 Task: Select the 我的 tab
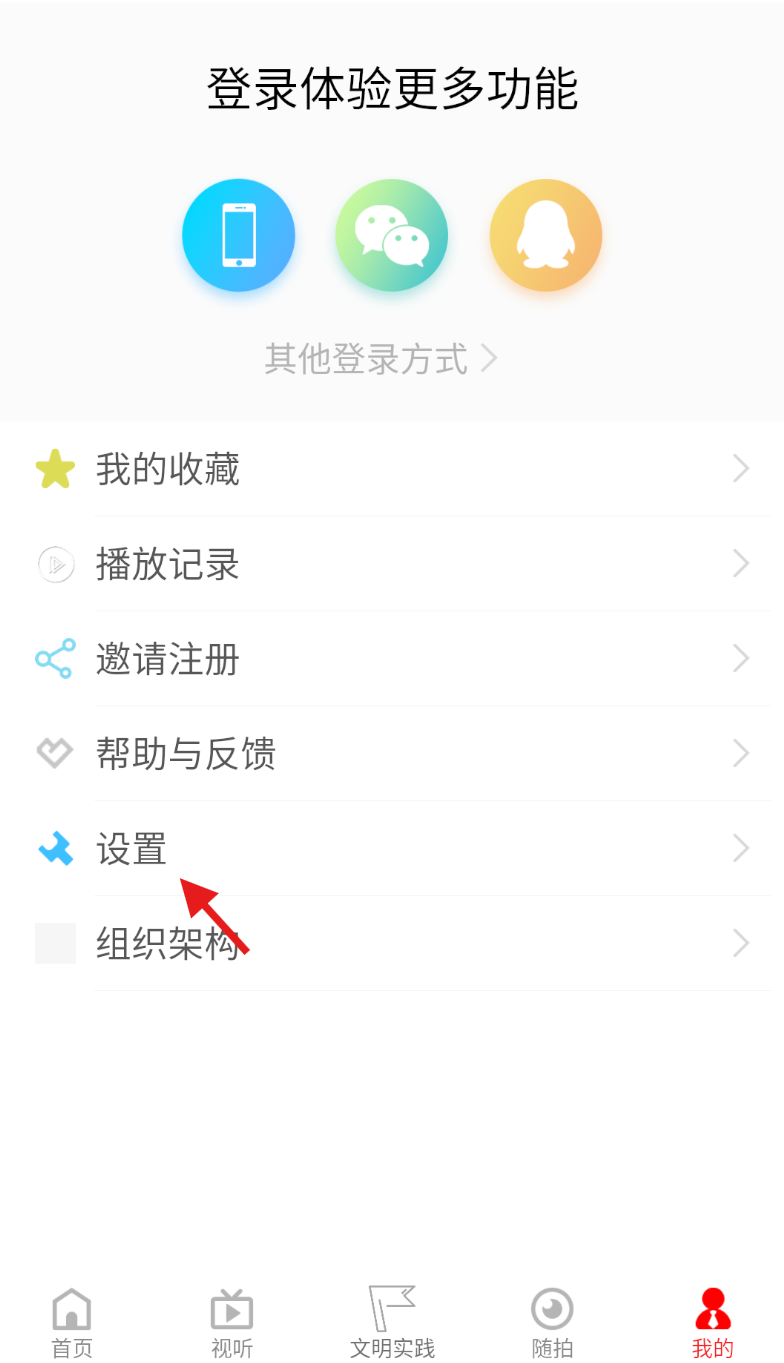pos(712,1322)
